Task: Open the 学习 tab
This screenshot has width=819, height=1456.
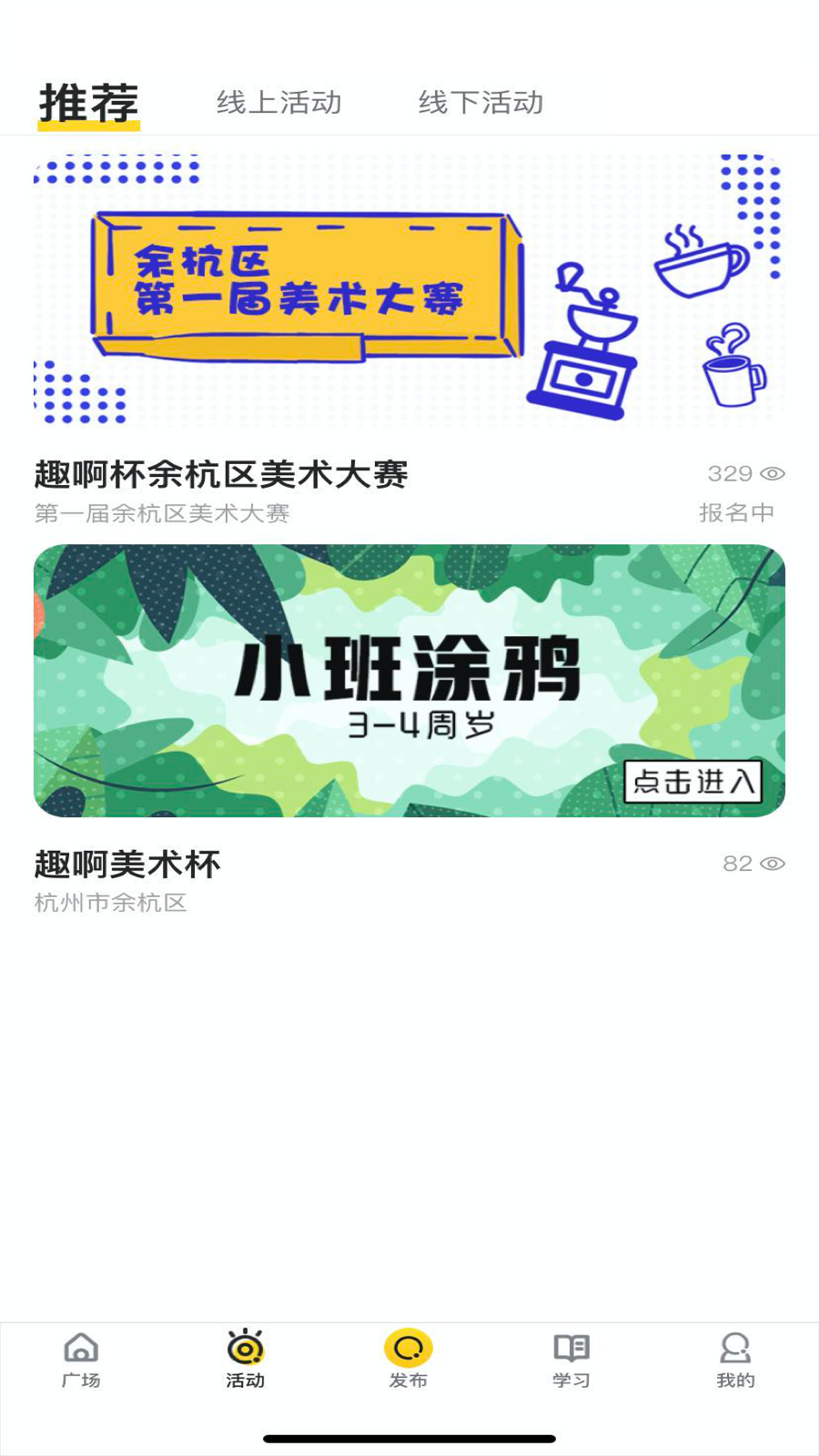Action: [x=571, y=1360]
